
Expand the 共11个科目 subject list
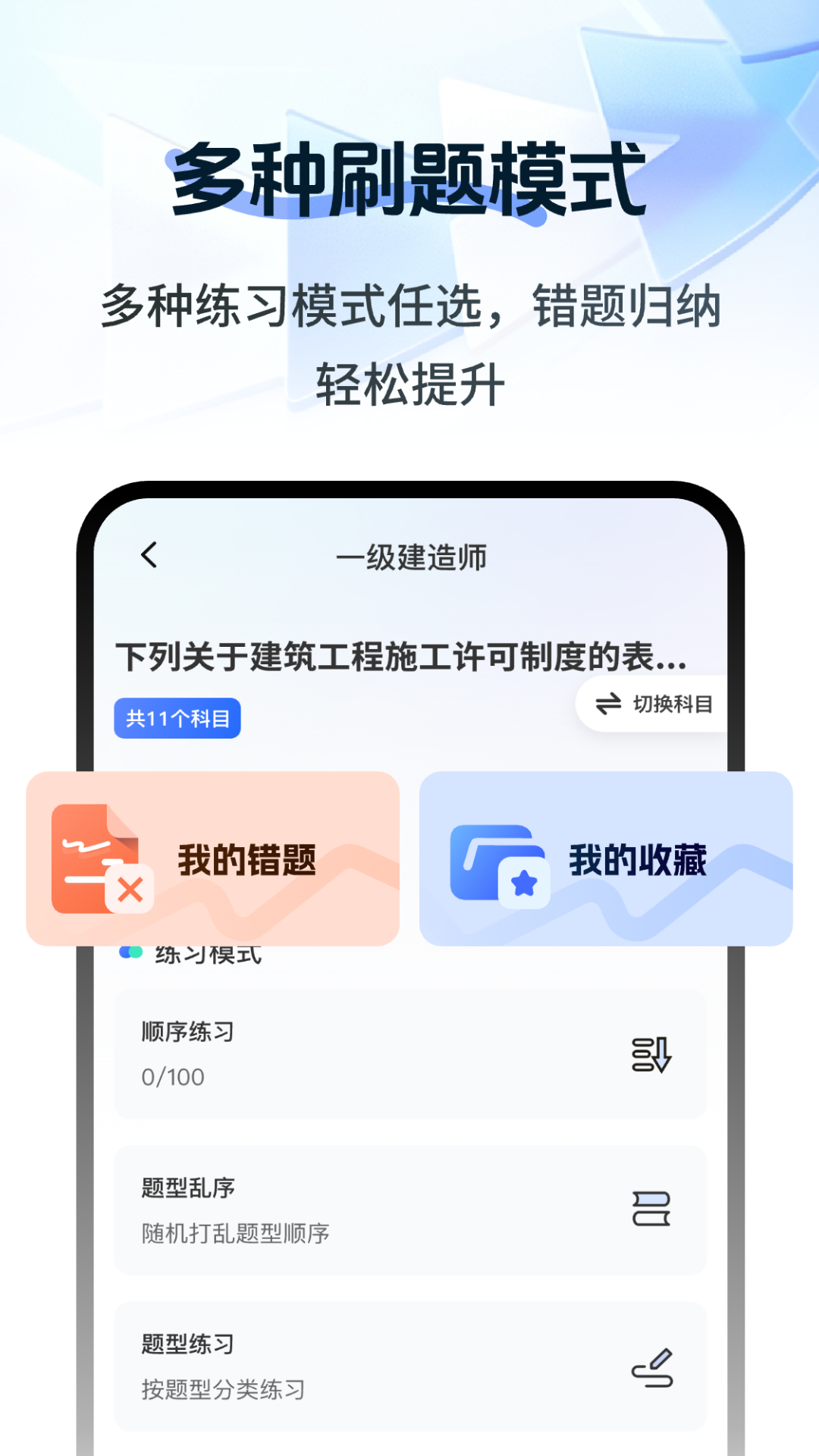178,719
